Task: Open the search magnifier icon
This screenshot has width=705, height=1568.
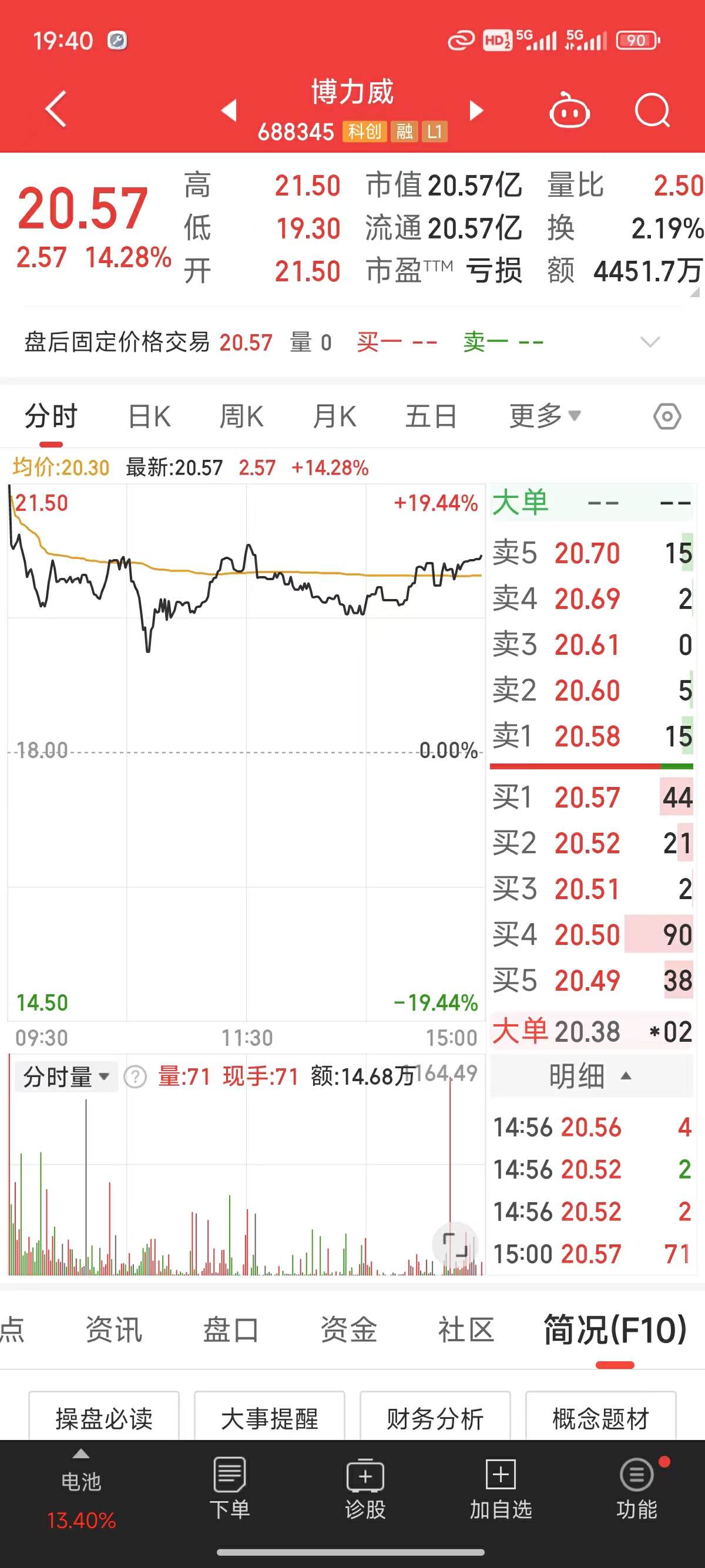Action: point(652,110)
